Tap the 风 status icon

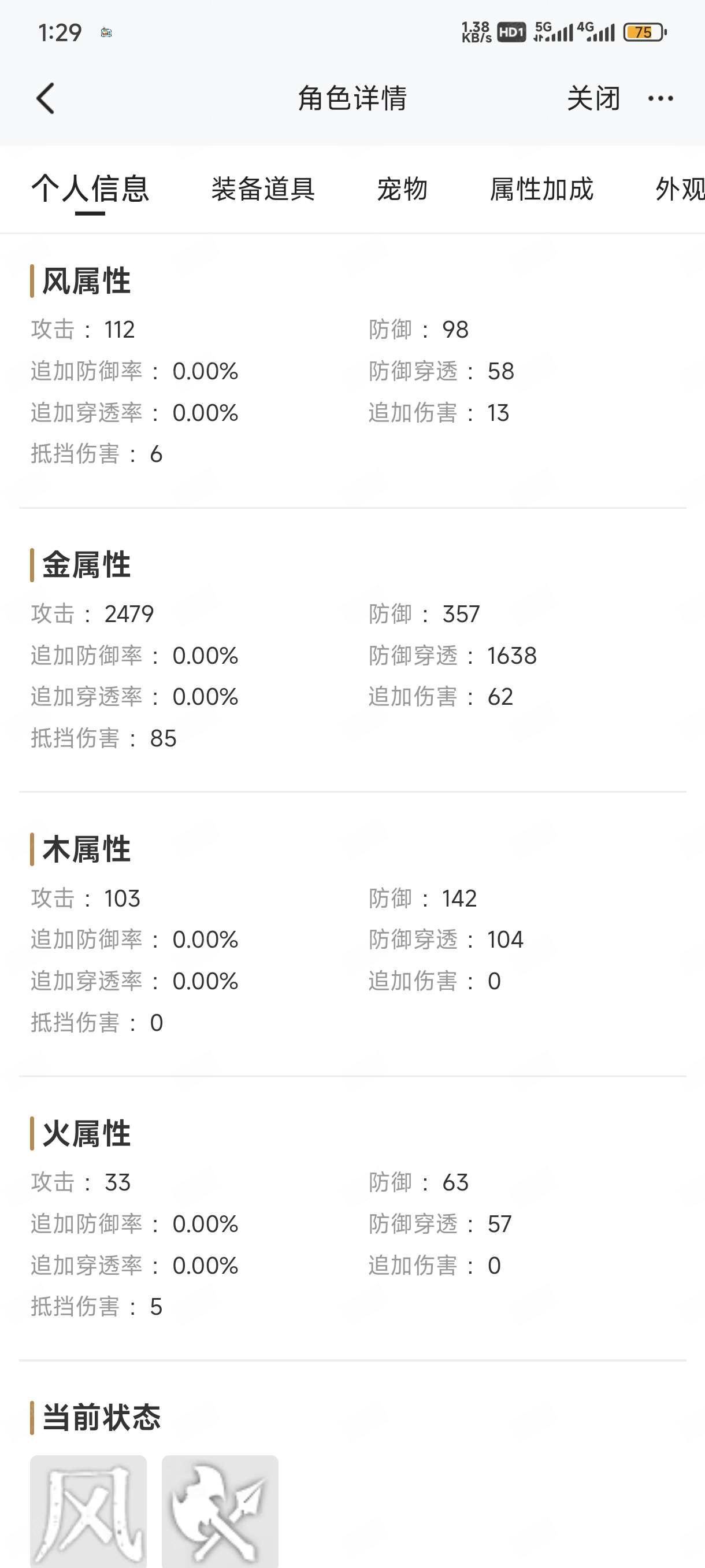pyautogui.click(x=88, y=1511)
